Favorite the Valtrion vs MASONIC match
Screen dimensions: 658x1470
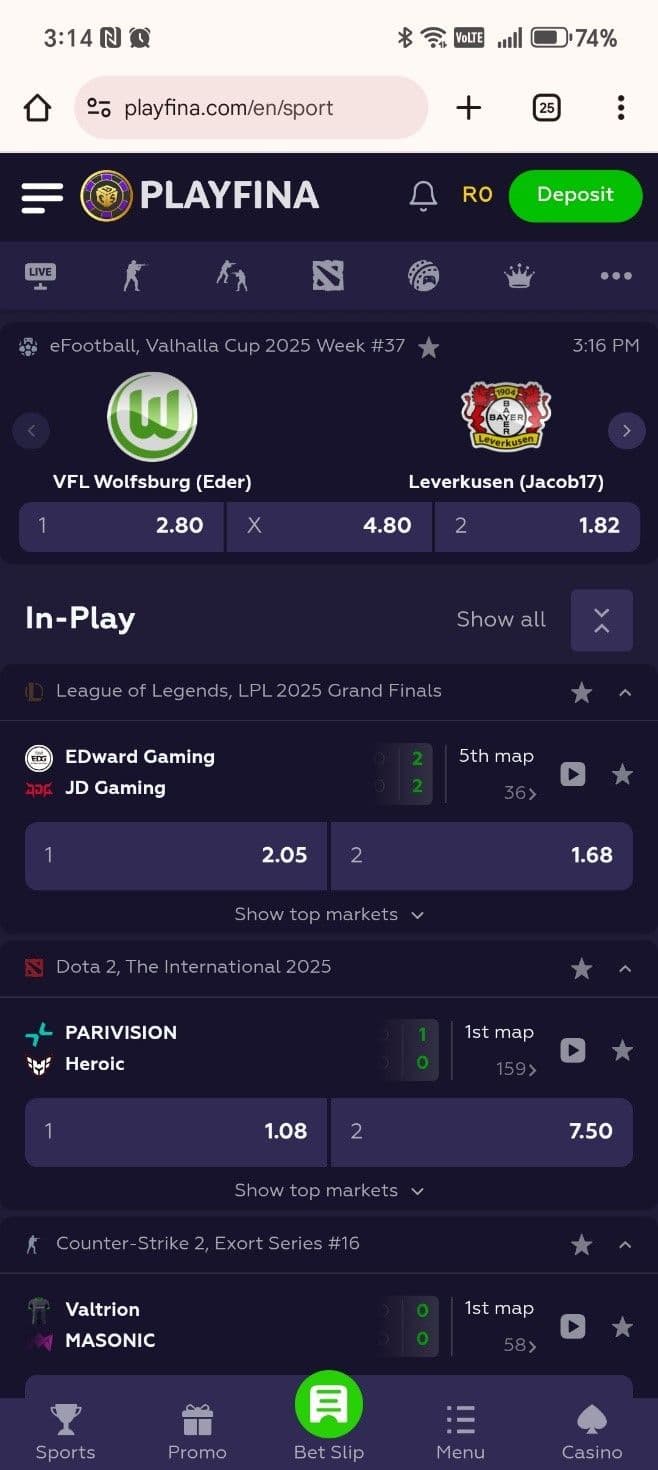coord(622,1326)
